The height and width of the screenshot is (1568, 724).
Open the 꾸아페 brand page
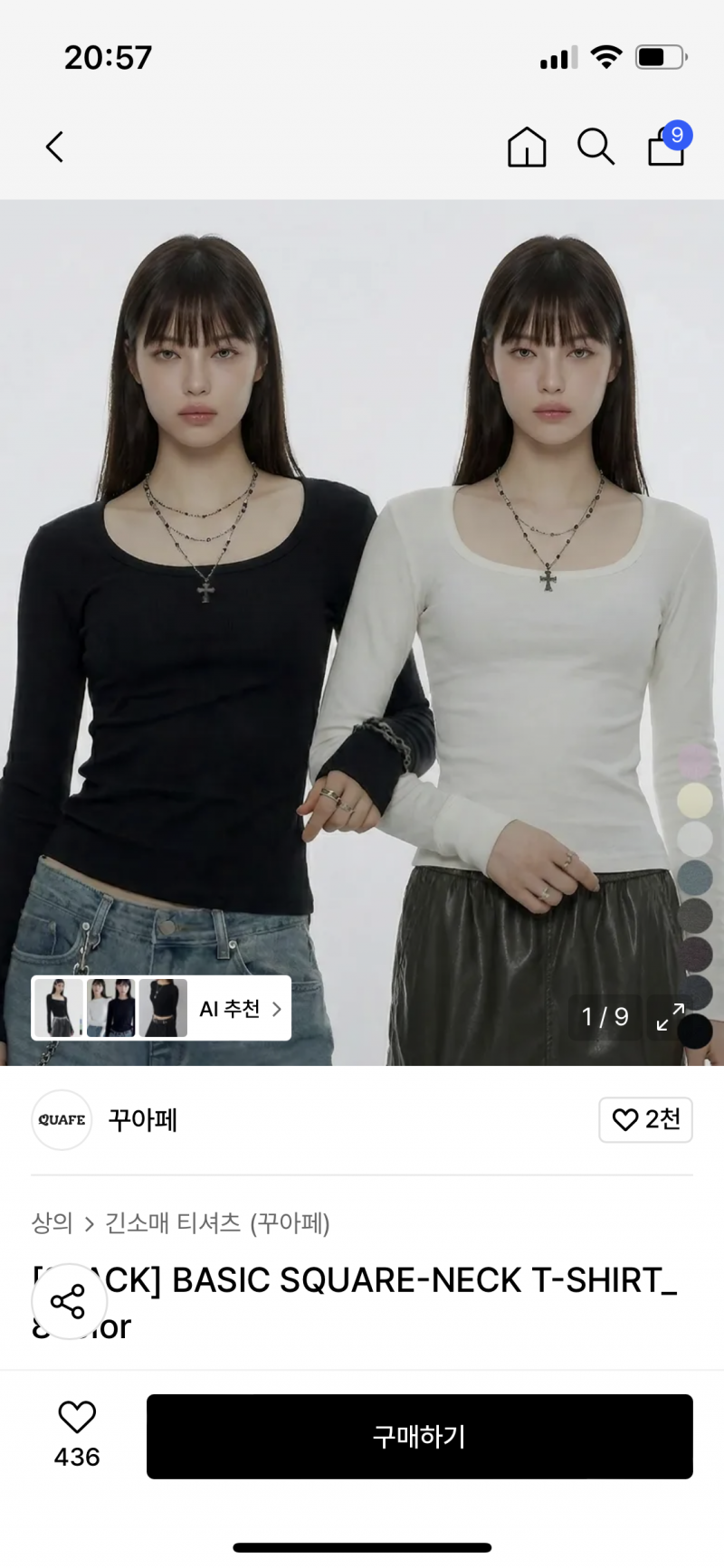(141, 1120)
